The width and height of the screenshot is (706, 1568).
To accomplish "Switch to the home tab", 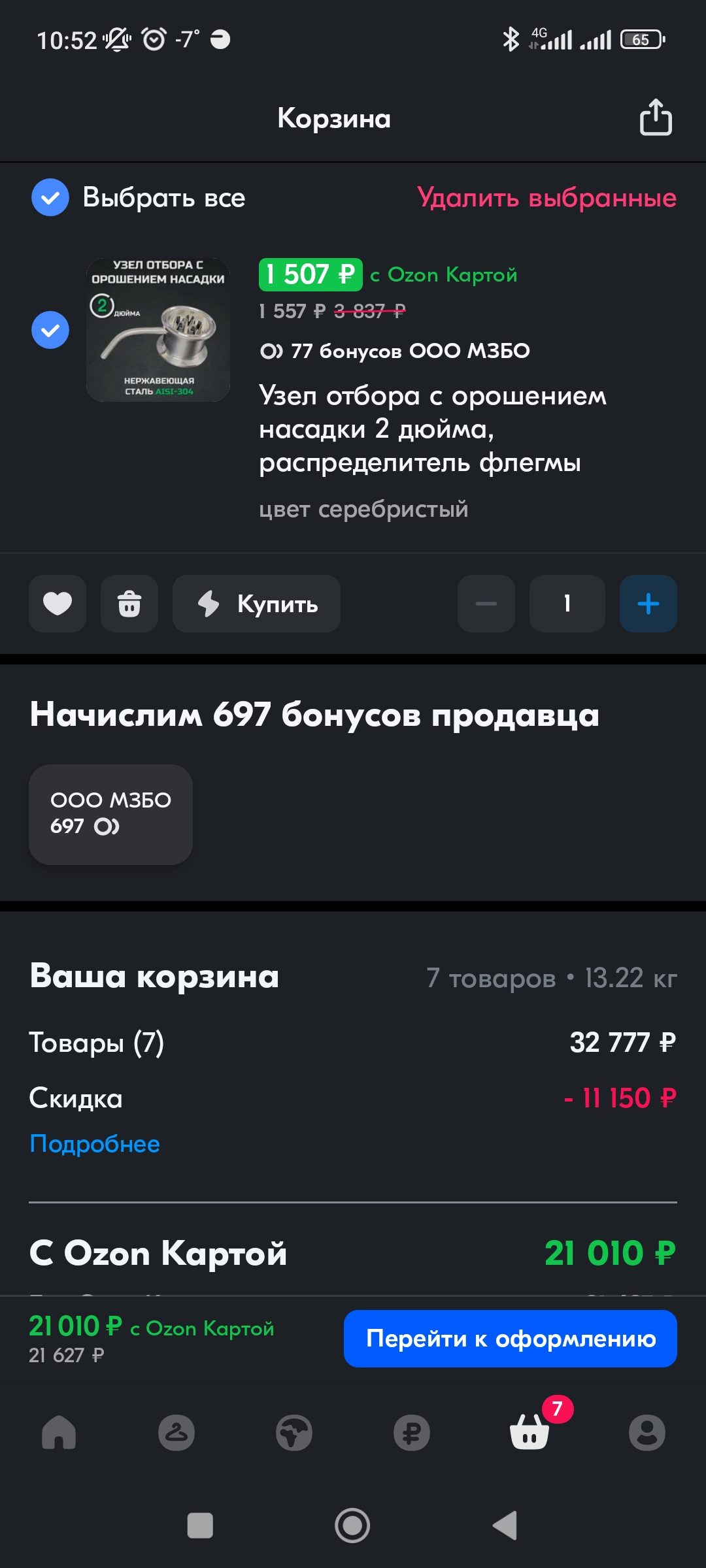I will pyautogui.click(x=59, y=1433).
